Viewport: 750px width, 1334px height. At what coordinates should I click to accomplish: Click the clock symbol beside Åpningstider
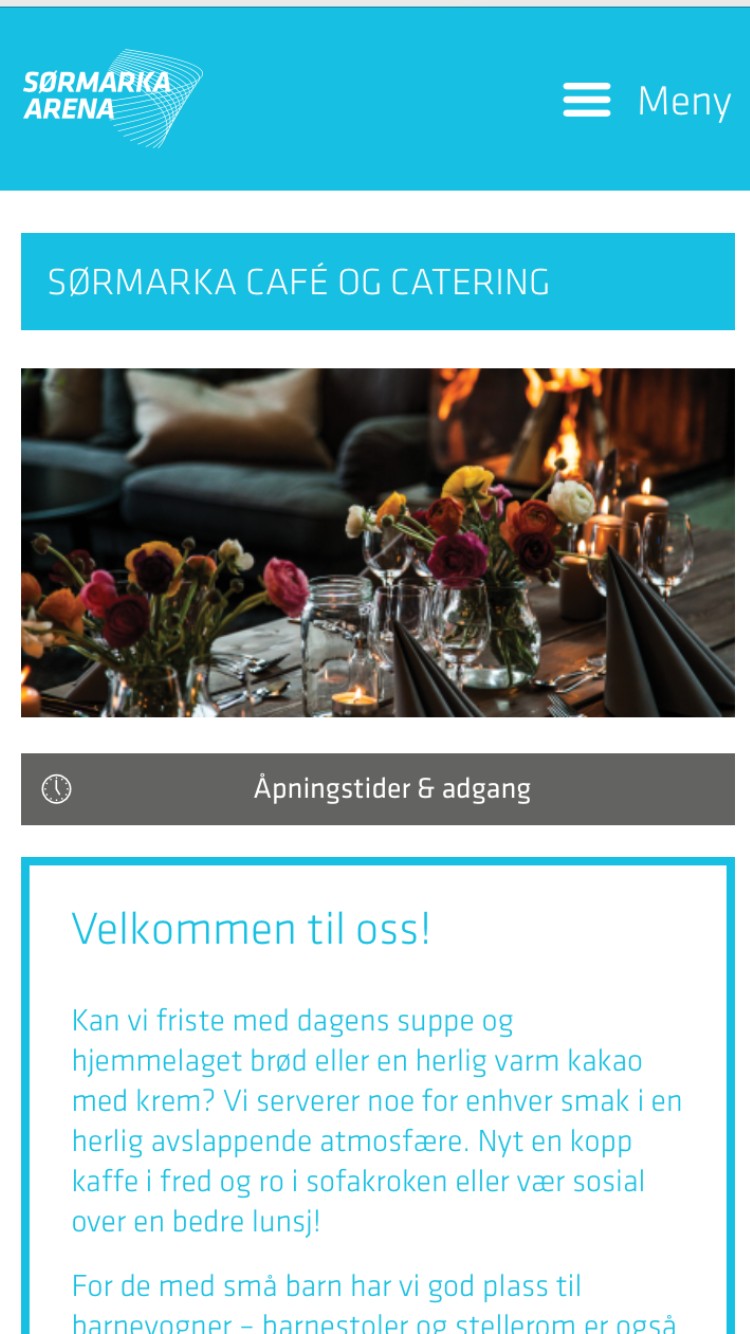[57, 788]
